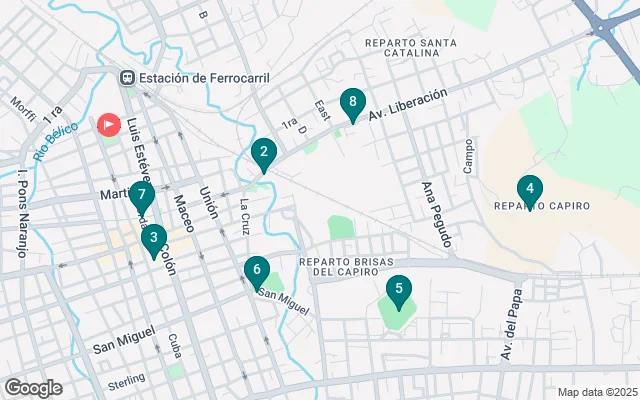This screenshot has height=400, width=640.
Task: Choose marker 6 near San Miguel
Action: click(x=257, y=270)
